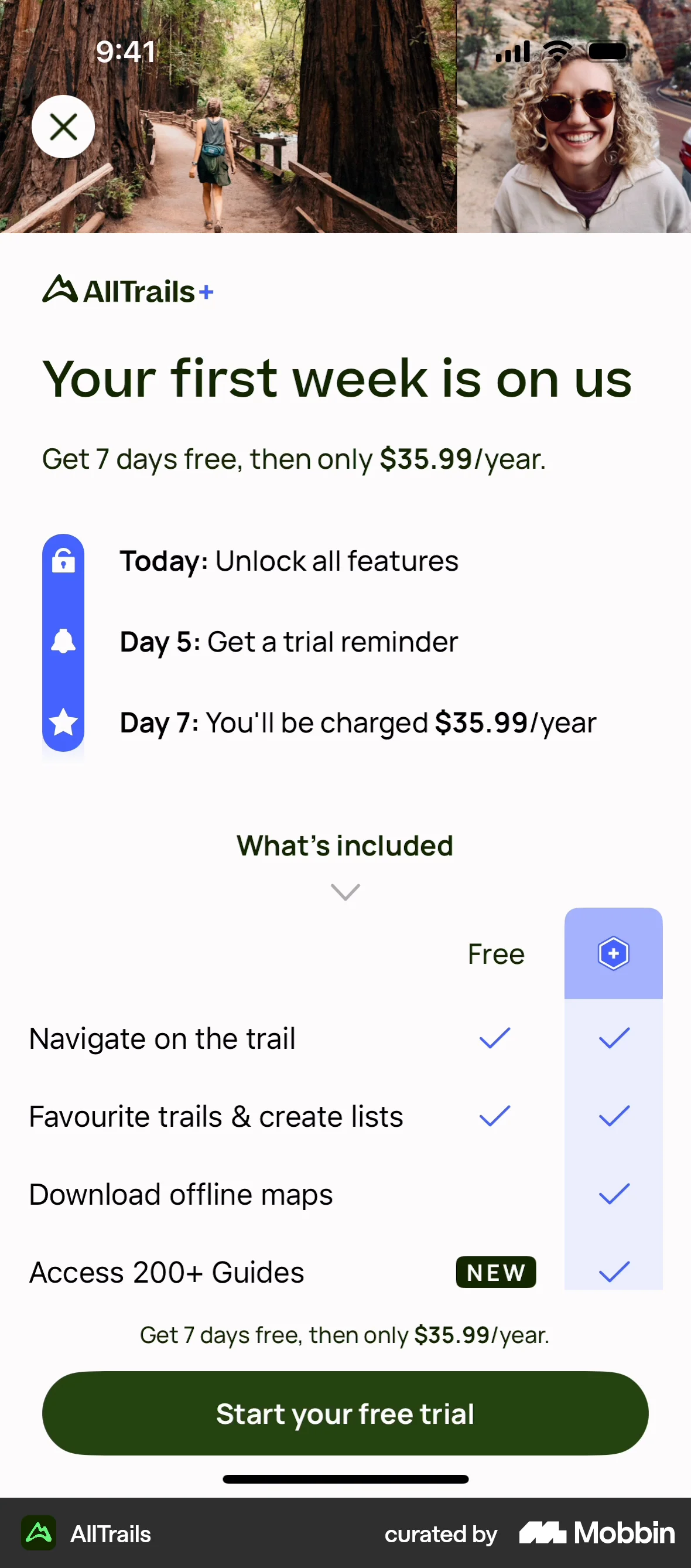
Task: Toggle the checkmark beside Access 200+ Guides
Action: pyautogui.click(x=613, y=1271)
